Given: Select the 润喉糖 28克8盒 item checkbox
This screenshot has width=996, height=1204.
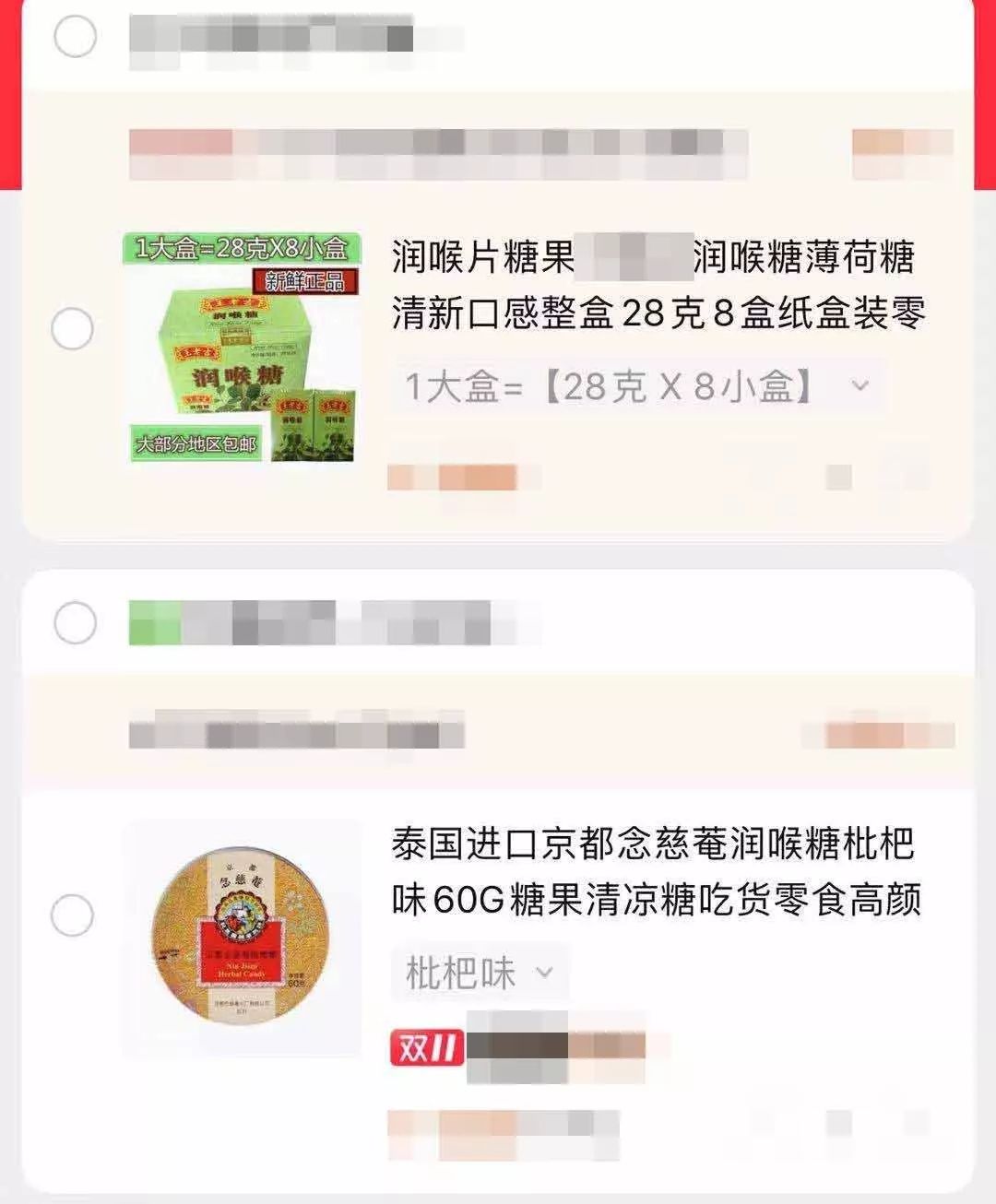Looking at the screenshot, I should [x=73, y=329].
